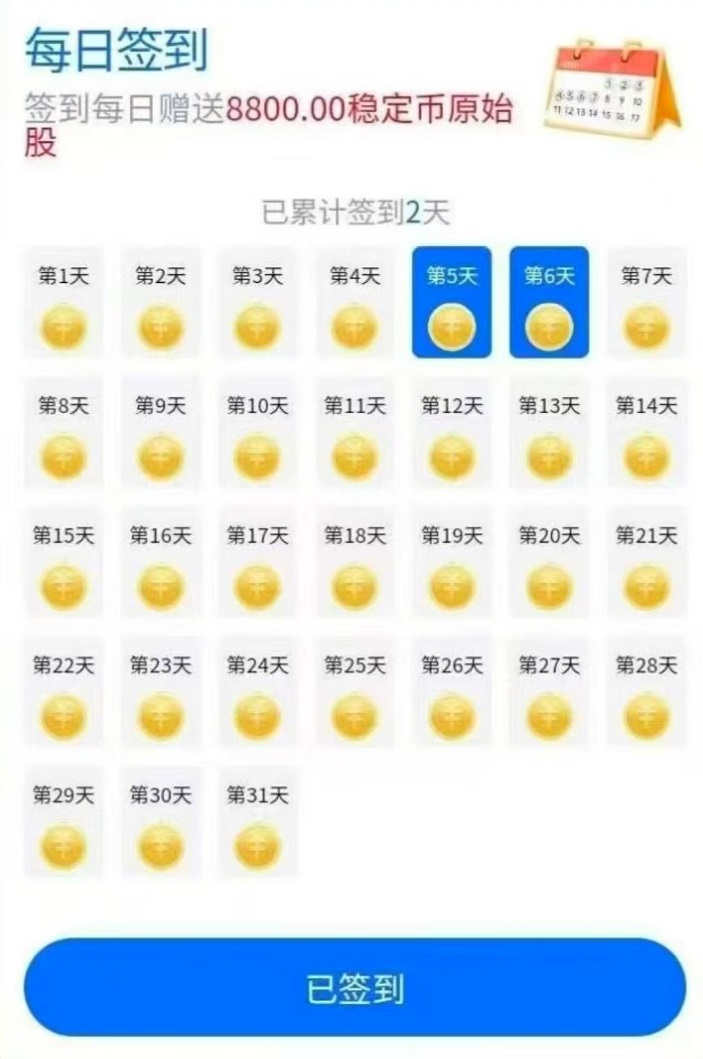
Task: Tap the 已签到 check-in button
Action: click(x=354, y=987)
